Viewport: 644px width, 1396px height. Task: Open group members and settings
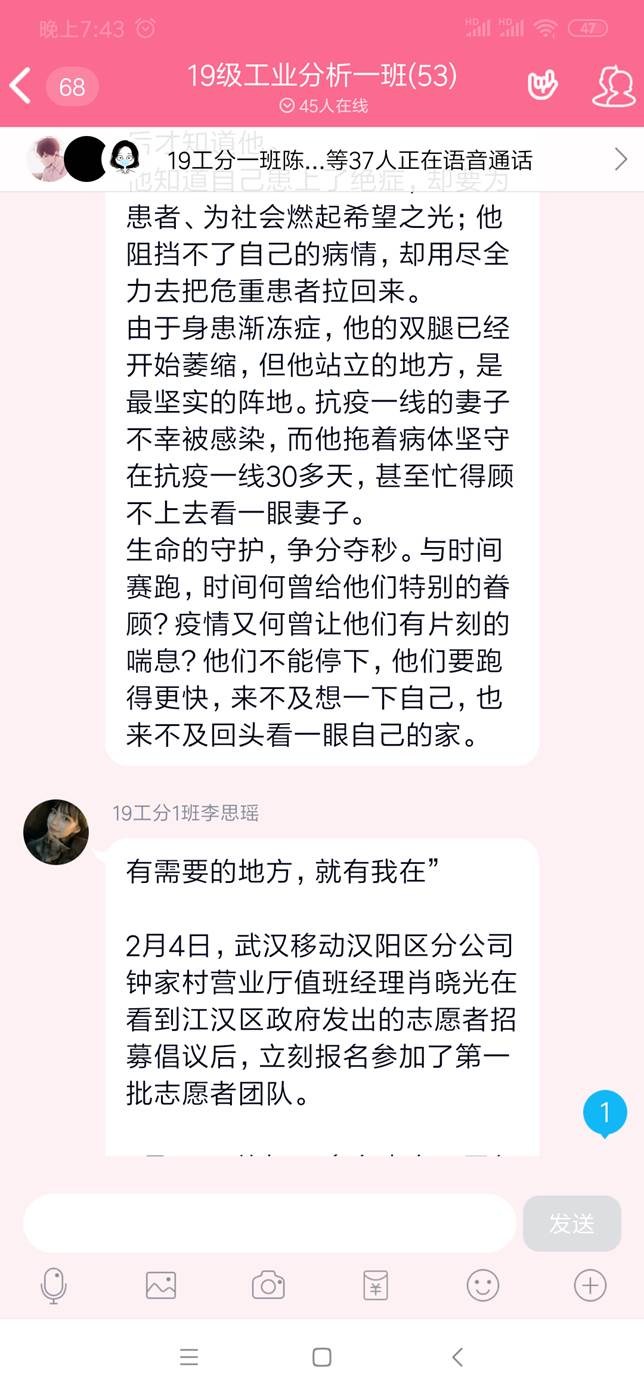pos(613,86)
